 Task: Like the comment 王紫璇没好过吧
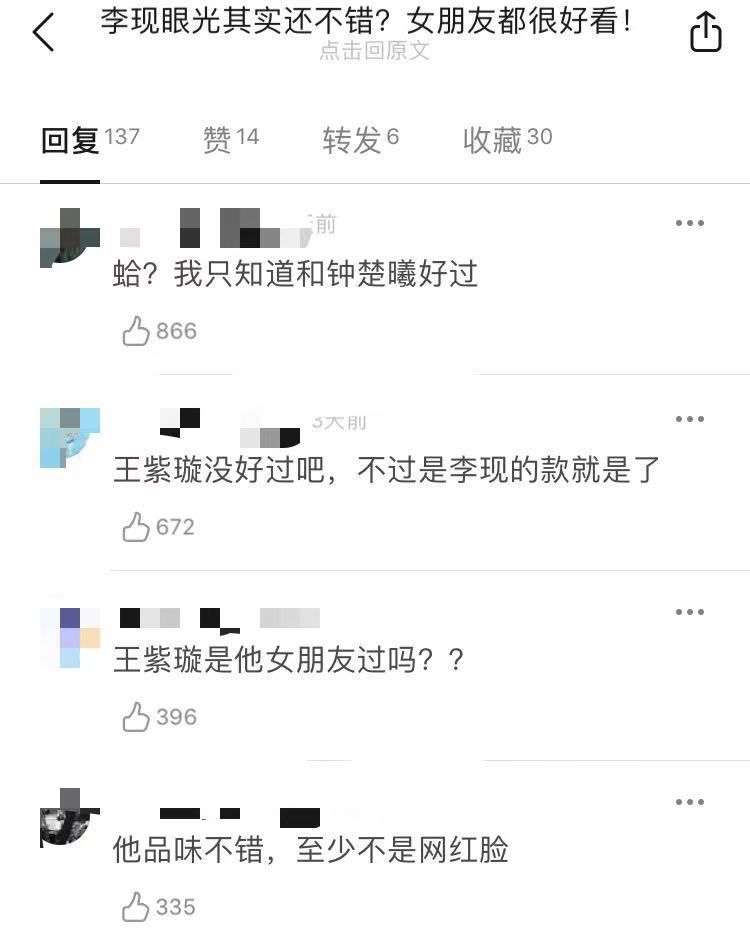click(x=137, y=527)
